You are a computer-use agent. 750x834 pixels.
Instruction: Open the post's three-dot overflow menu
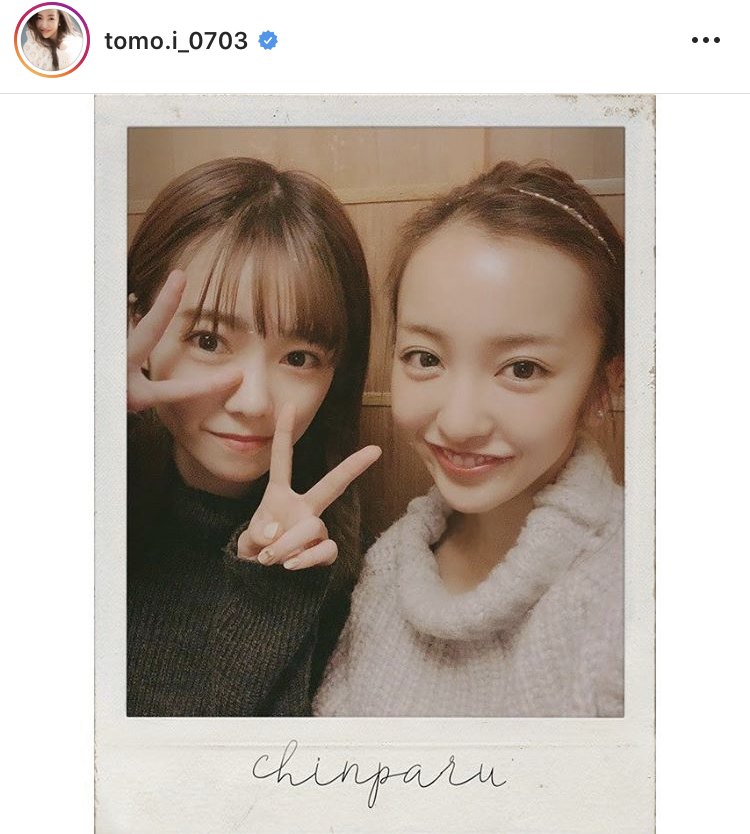coord(705,41)
